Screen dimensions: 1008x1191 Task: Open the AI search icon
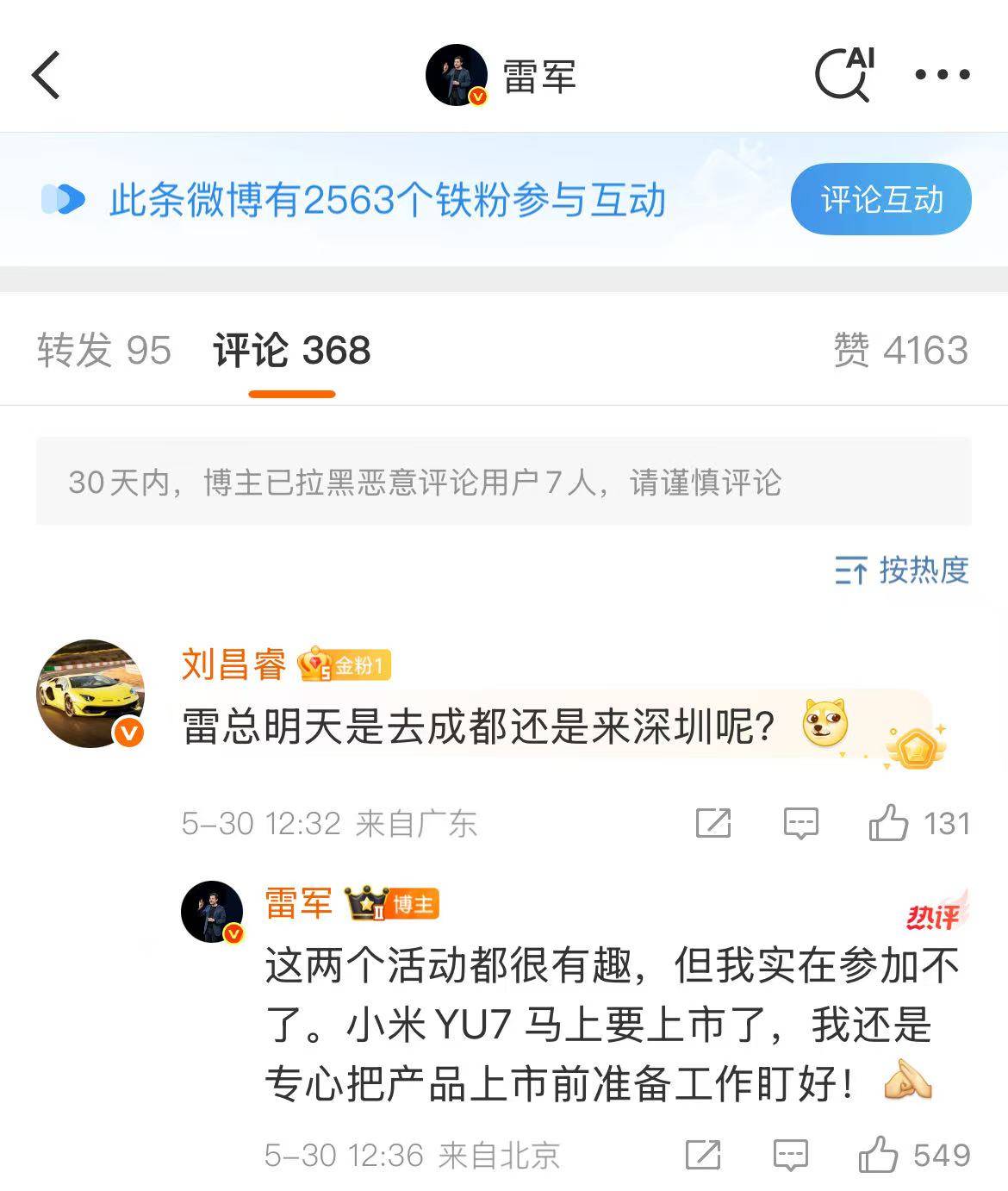pyautogui.click(x=844, y=75)
